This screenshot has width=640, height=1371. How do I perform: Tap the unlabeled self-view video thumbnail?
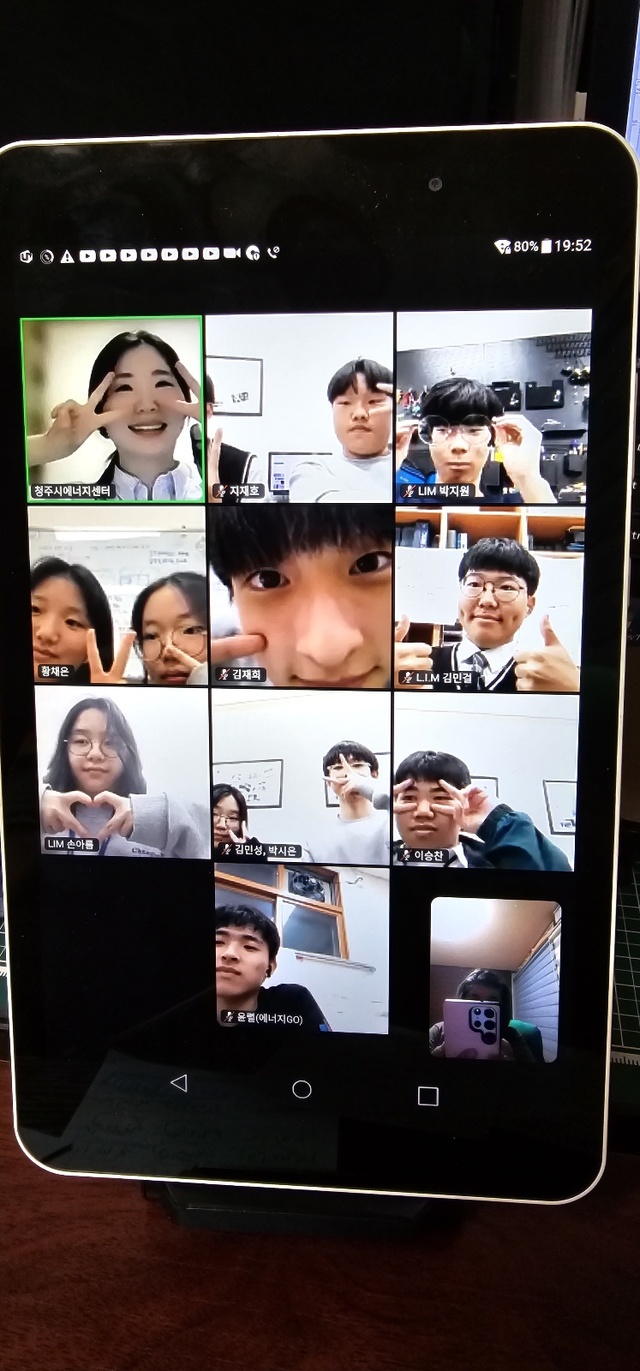(x=495, y=979)
